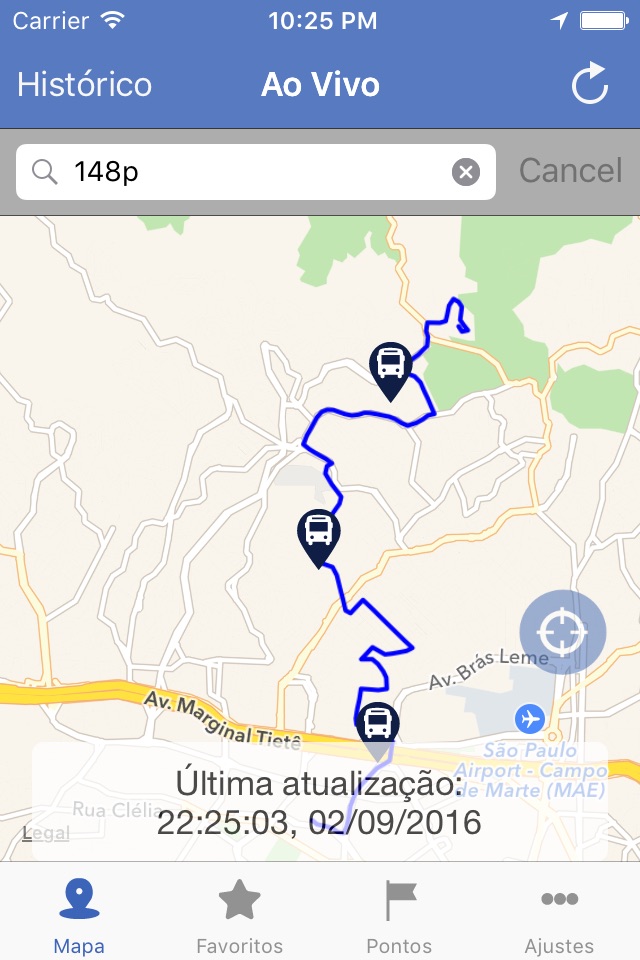Open Histórico from the top bar
640x960 pixels.
tap(85, 85)
